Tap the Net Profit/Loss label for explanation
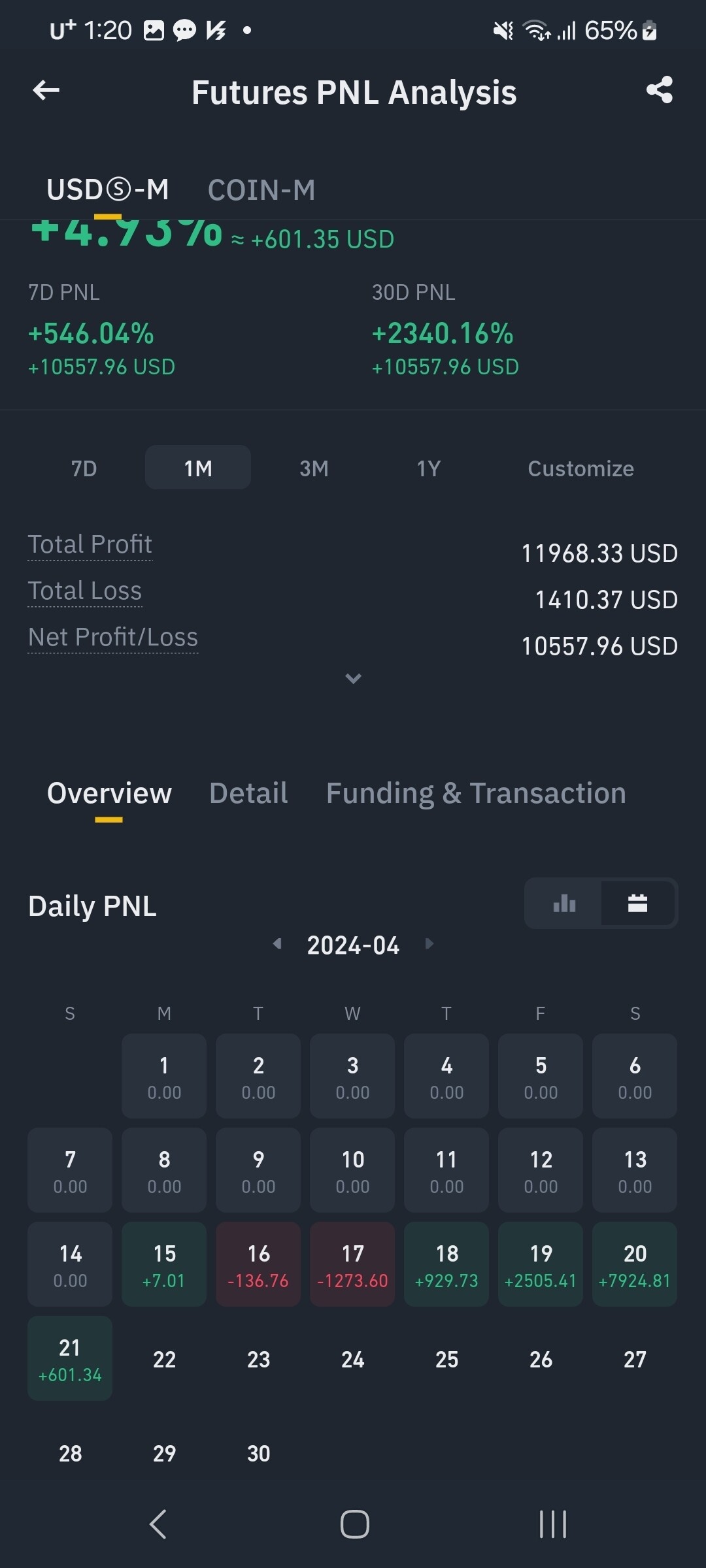The image size is (706, 1568). 113,637
